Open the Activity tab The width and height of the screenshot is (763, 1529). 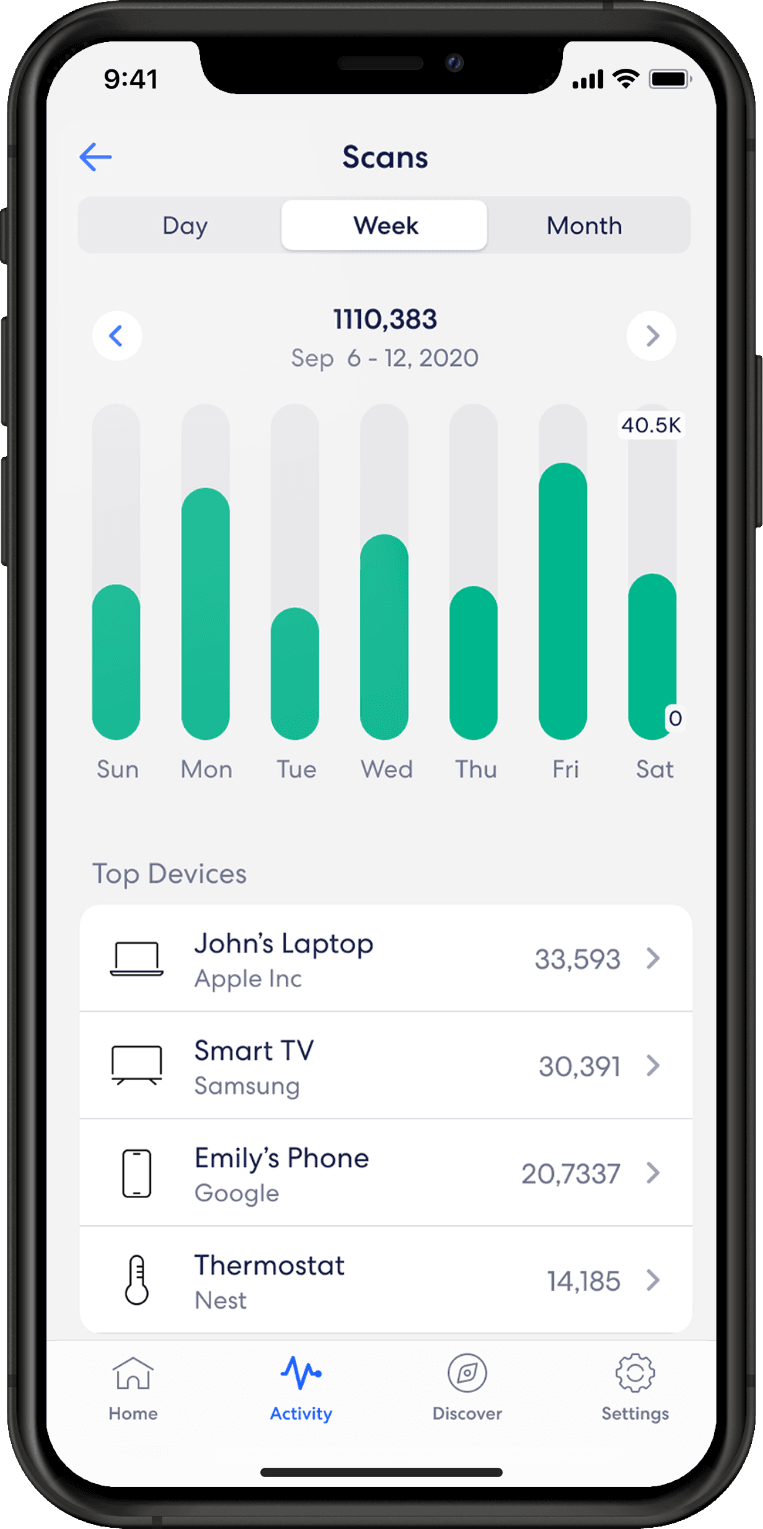(x=301, y=1389)
